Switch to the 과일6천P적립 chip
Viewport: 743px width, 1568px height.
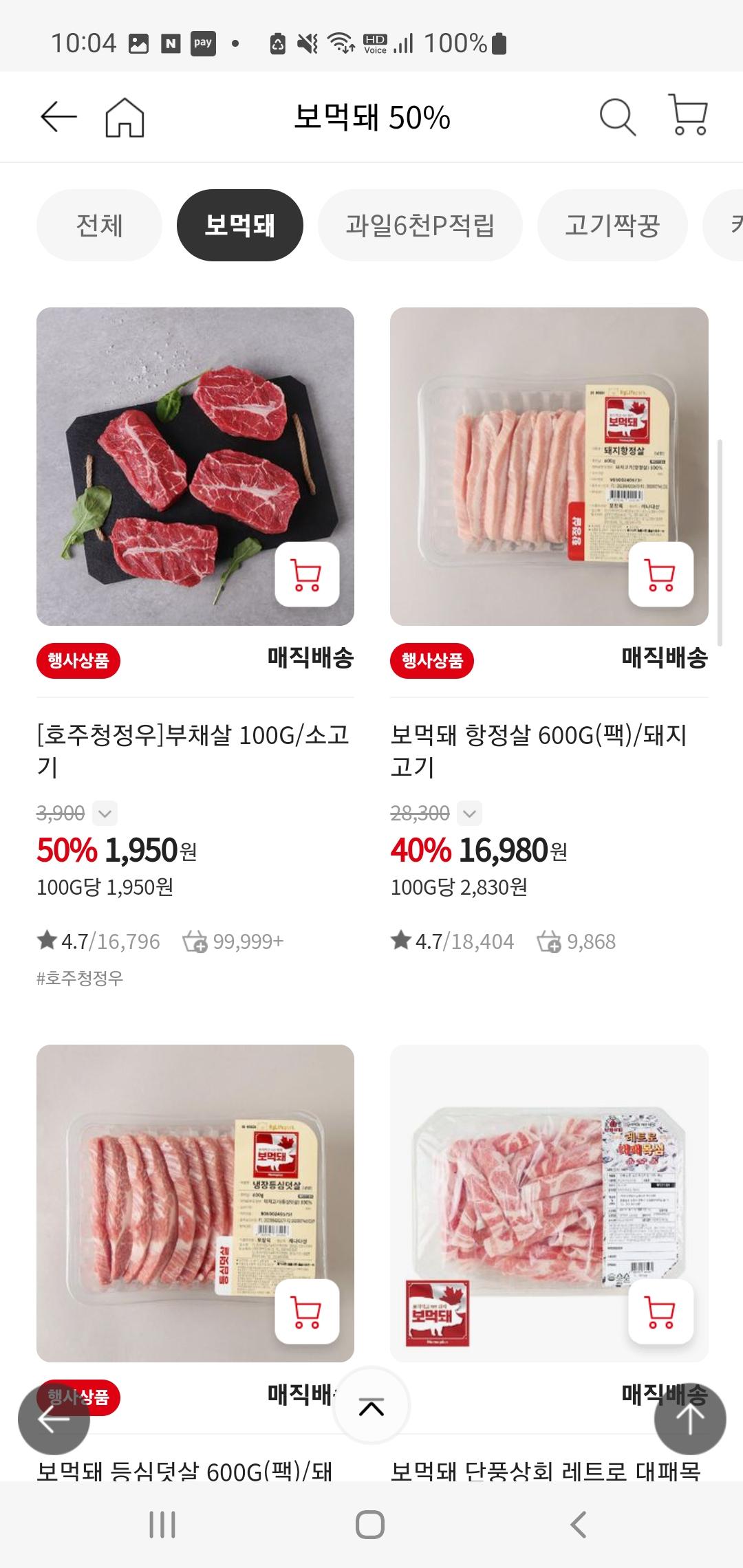pyautogui.click(x=420, y=225)
